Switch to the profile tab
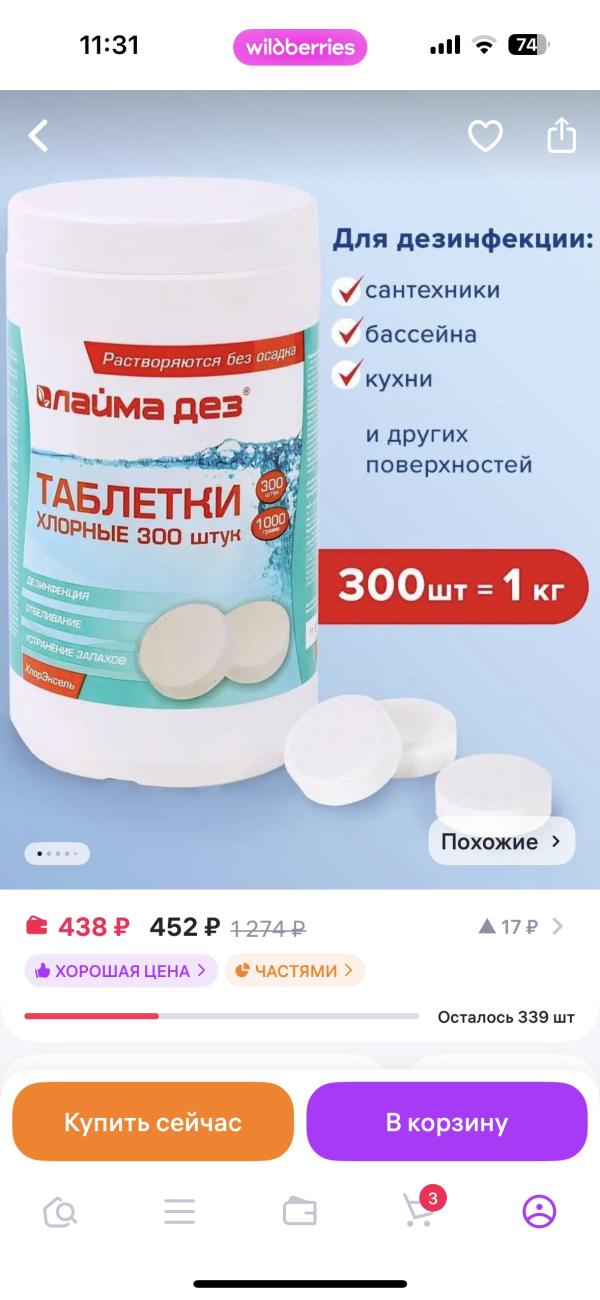This screenshot has height=1300, width=600. tap(539, 1212)
